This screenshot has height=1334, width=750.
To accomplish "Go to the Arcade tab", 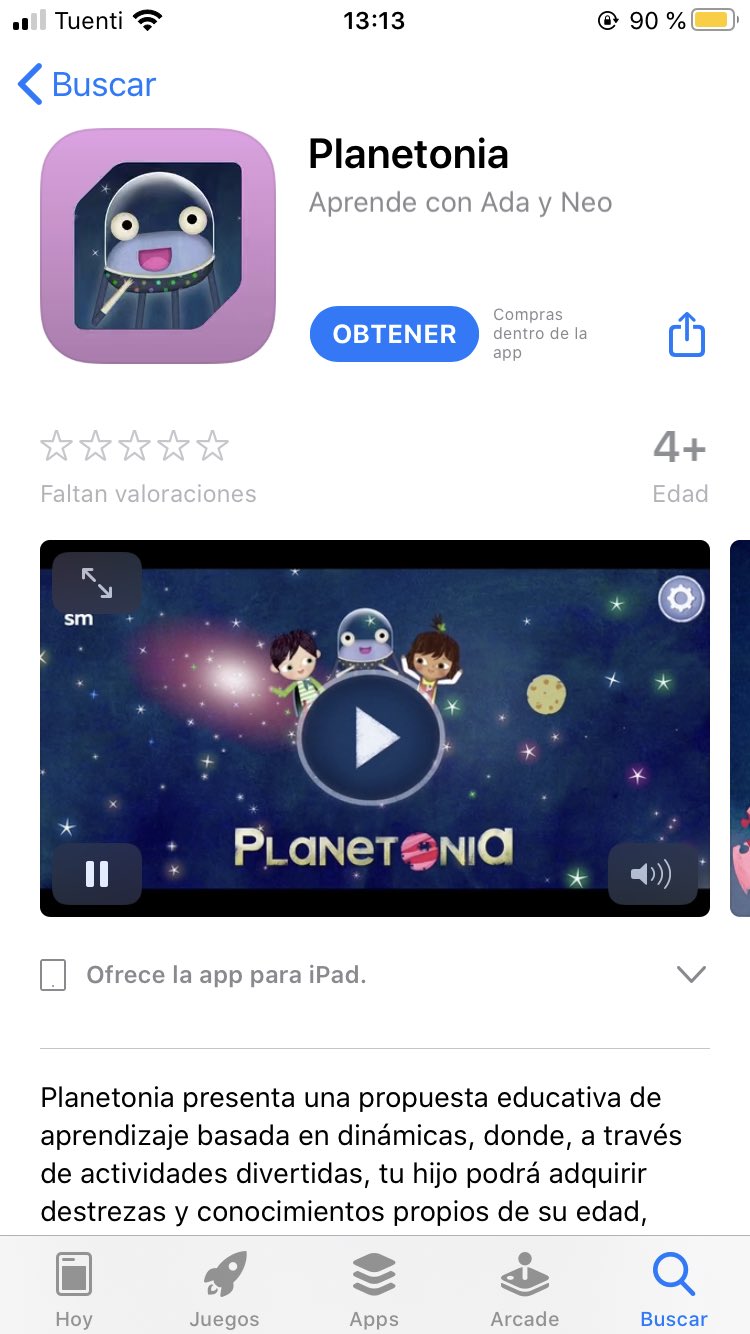I will (524, 1289).
